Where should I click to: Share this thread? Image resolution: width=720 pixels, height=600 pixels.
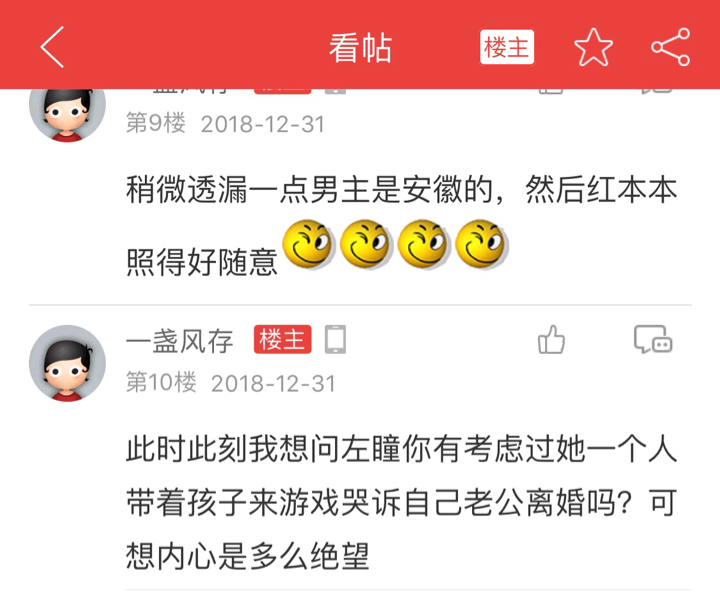click(x=670, y=47)
